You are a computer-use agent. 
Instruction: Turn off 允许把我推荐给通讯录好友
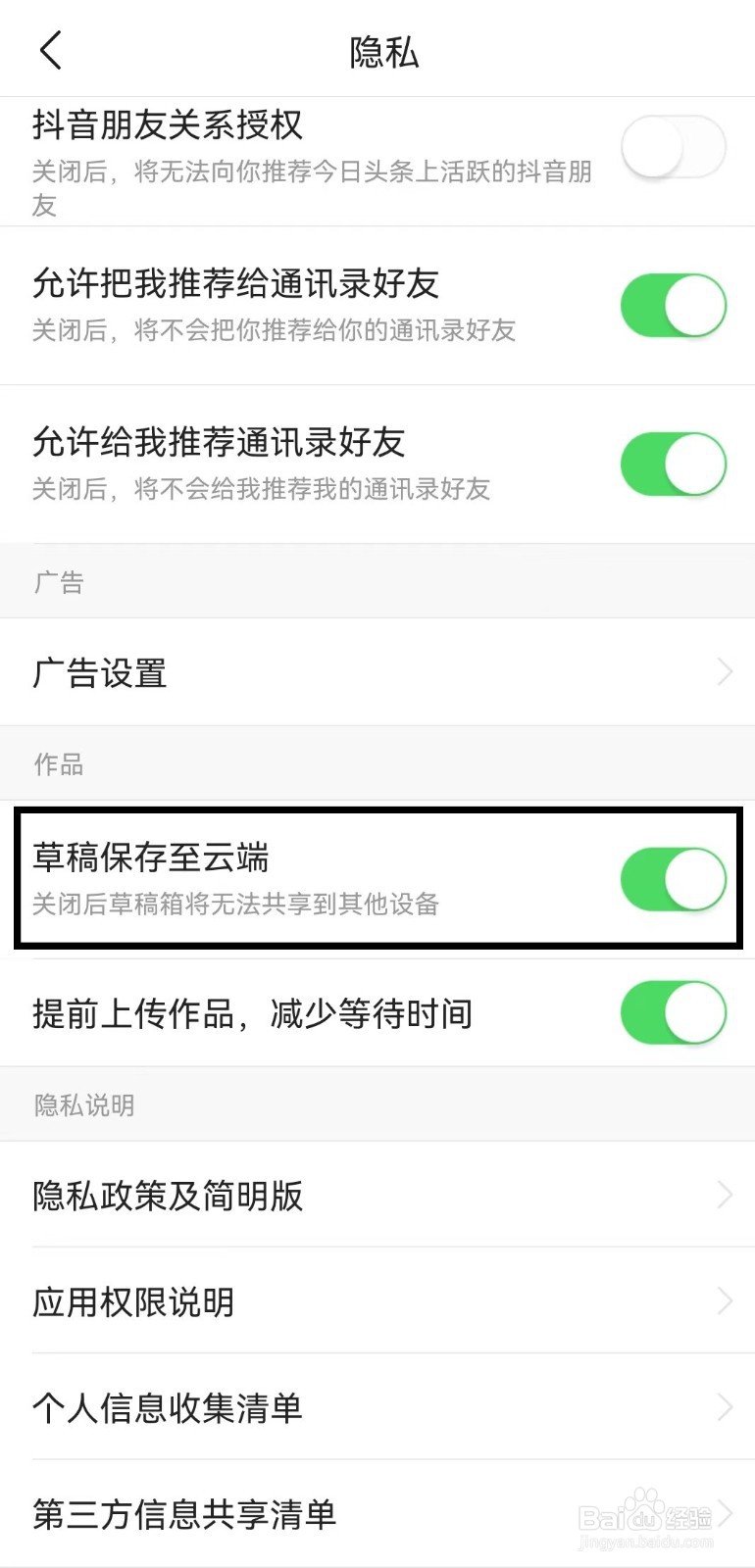(673, 305)
